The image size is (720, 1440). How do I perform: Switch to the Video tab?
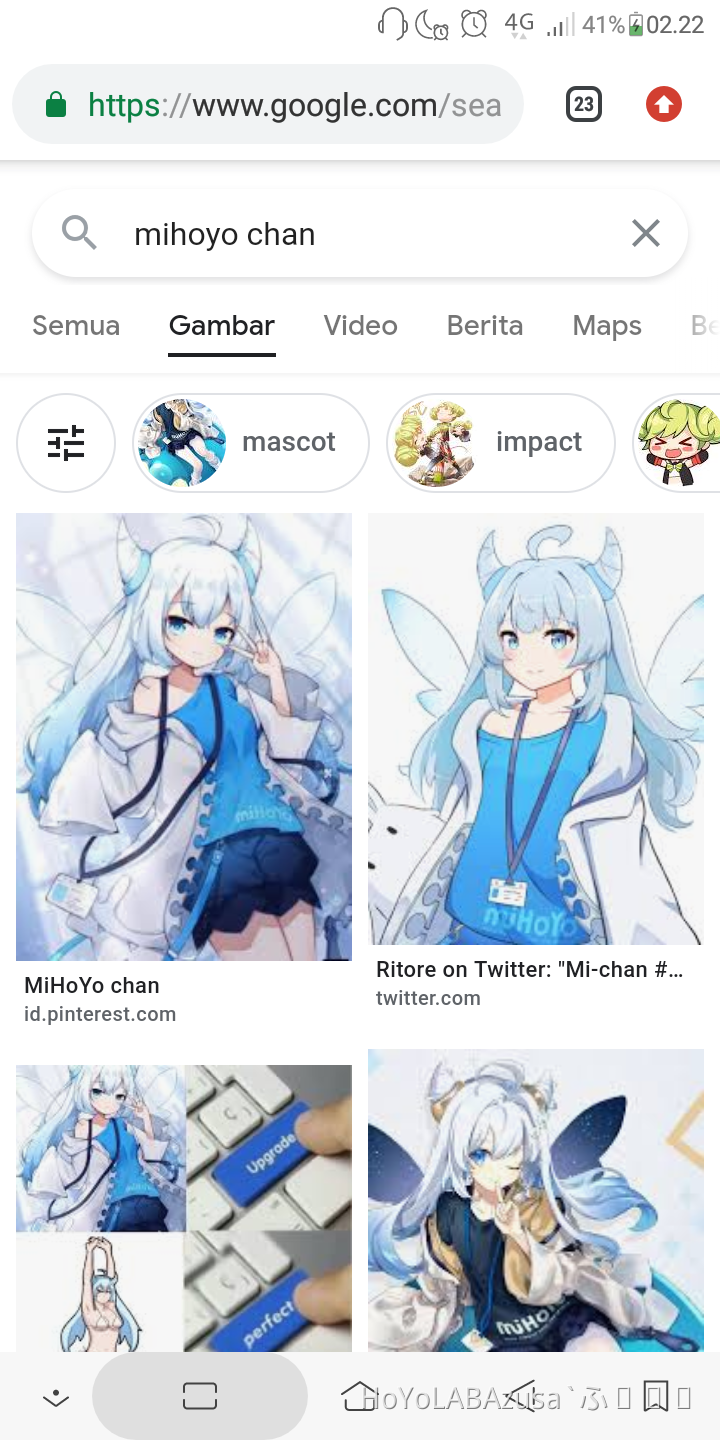pyautogui.click(x=360, y=325)
